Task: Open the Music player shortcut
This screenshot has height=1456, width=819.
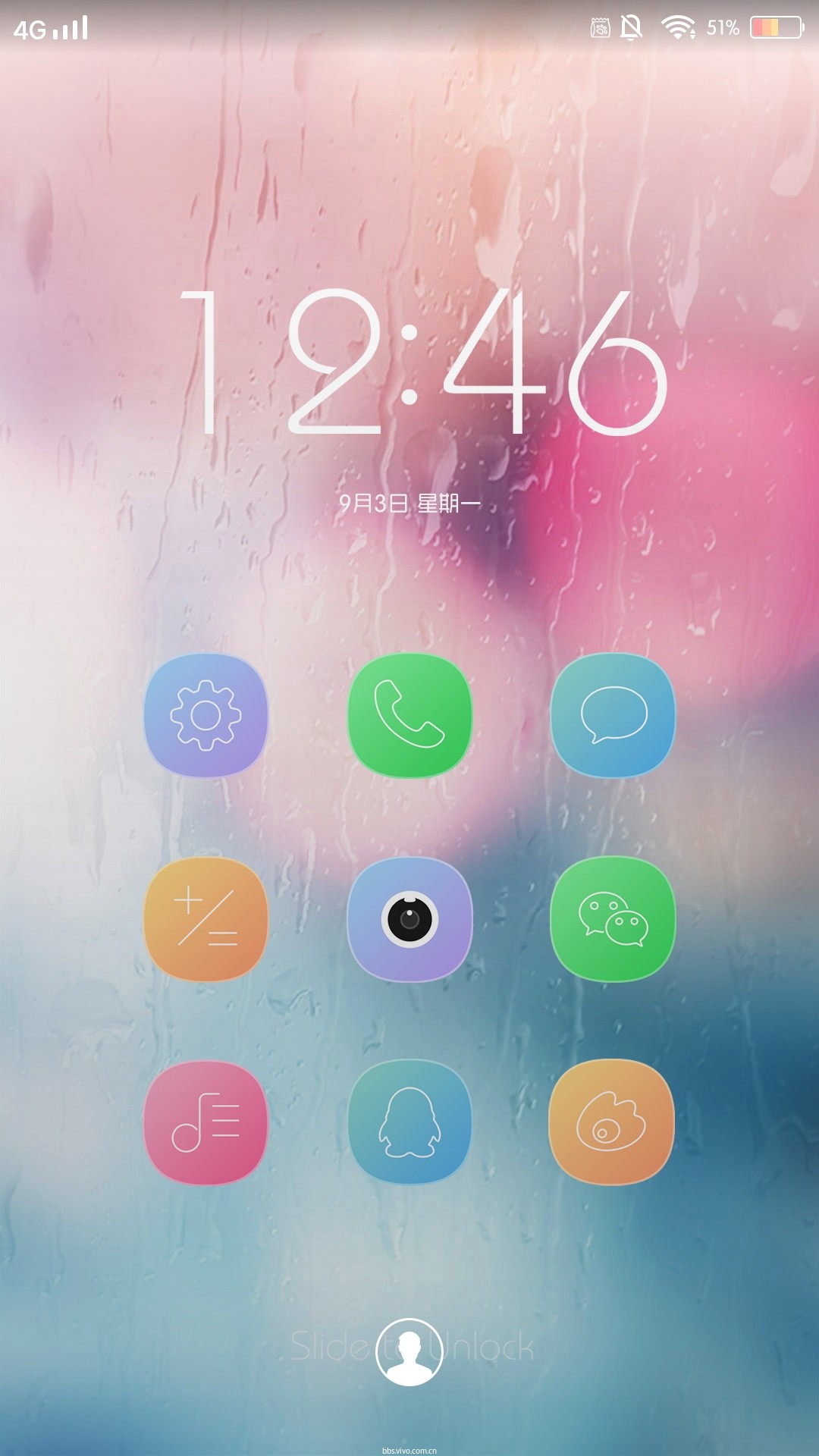Action: (206, 1122)
